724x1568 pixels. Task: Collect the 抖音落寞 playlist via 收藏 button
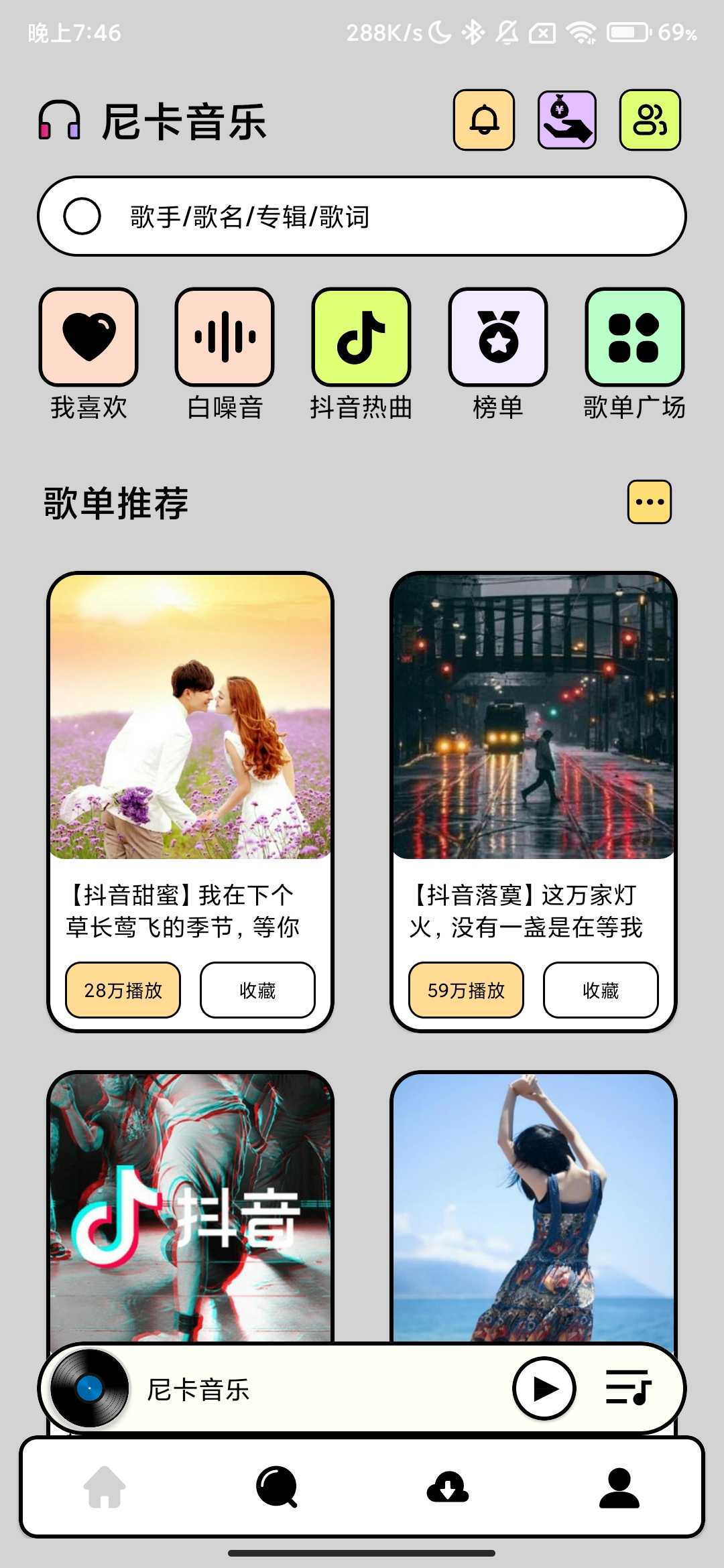pyautogui.click(x=601, y=991)
